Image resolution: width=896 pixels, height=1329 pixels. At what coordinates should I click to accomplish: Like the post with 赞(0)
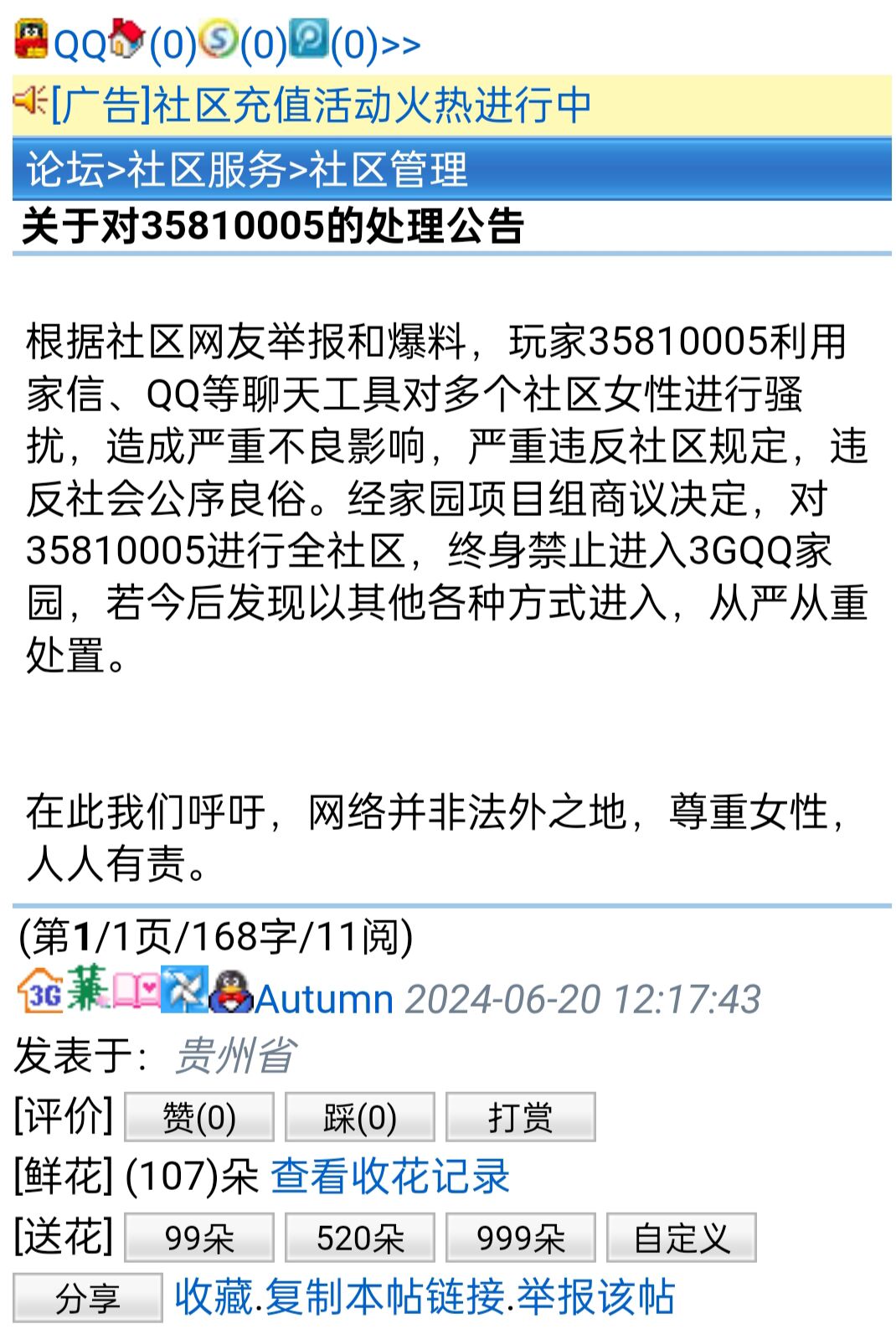click(198, 1117)
